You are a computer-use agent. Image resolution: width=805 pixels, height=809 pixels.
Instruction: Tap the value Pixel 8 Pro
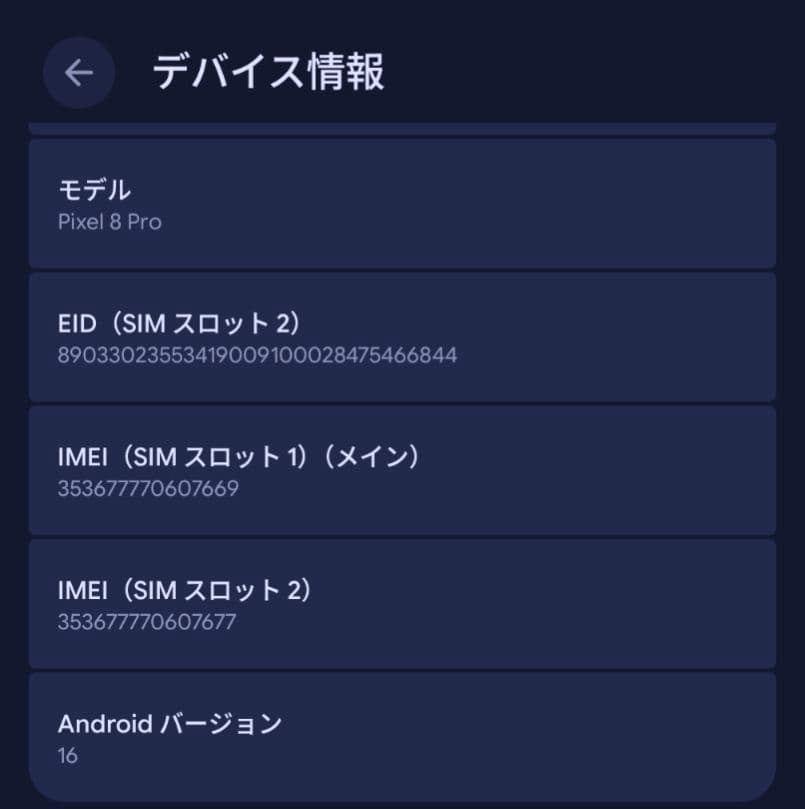(108, 222)
